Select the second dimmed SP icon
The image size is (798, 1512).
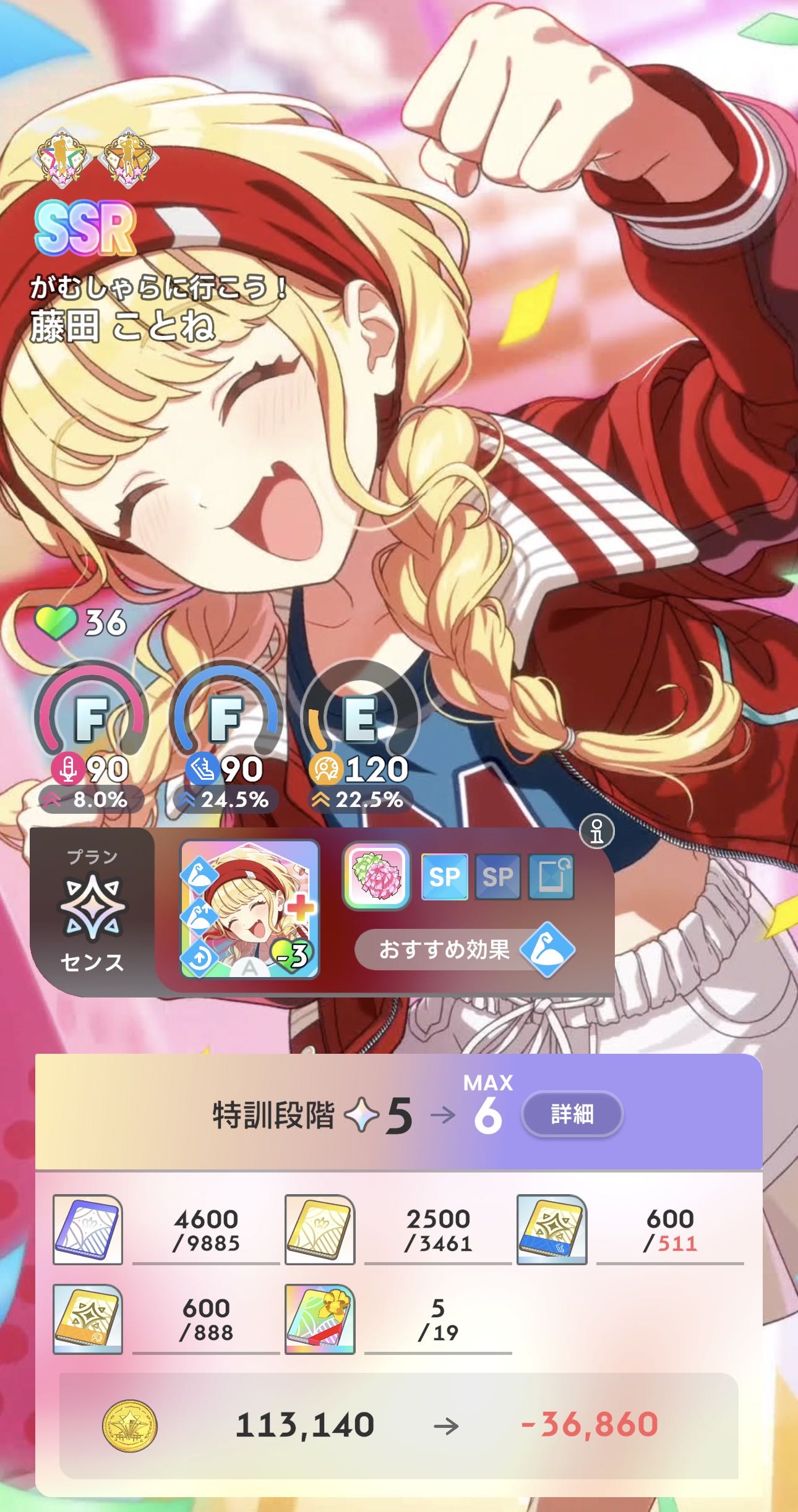497,876
